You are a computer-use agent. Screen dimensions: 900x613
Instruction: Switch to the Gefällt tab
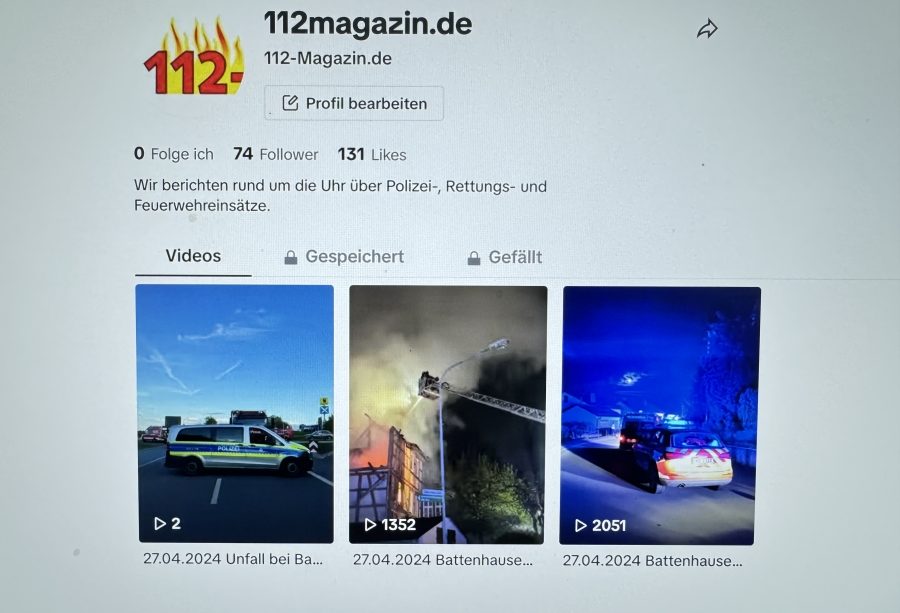tap(505, 257)
